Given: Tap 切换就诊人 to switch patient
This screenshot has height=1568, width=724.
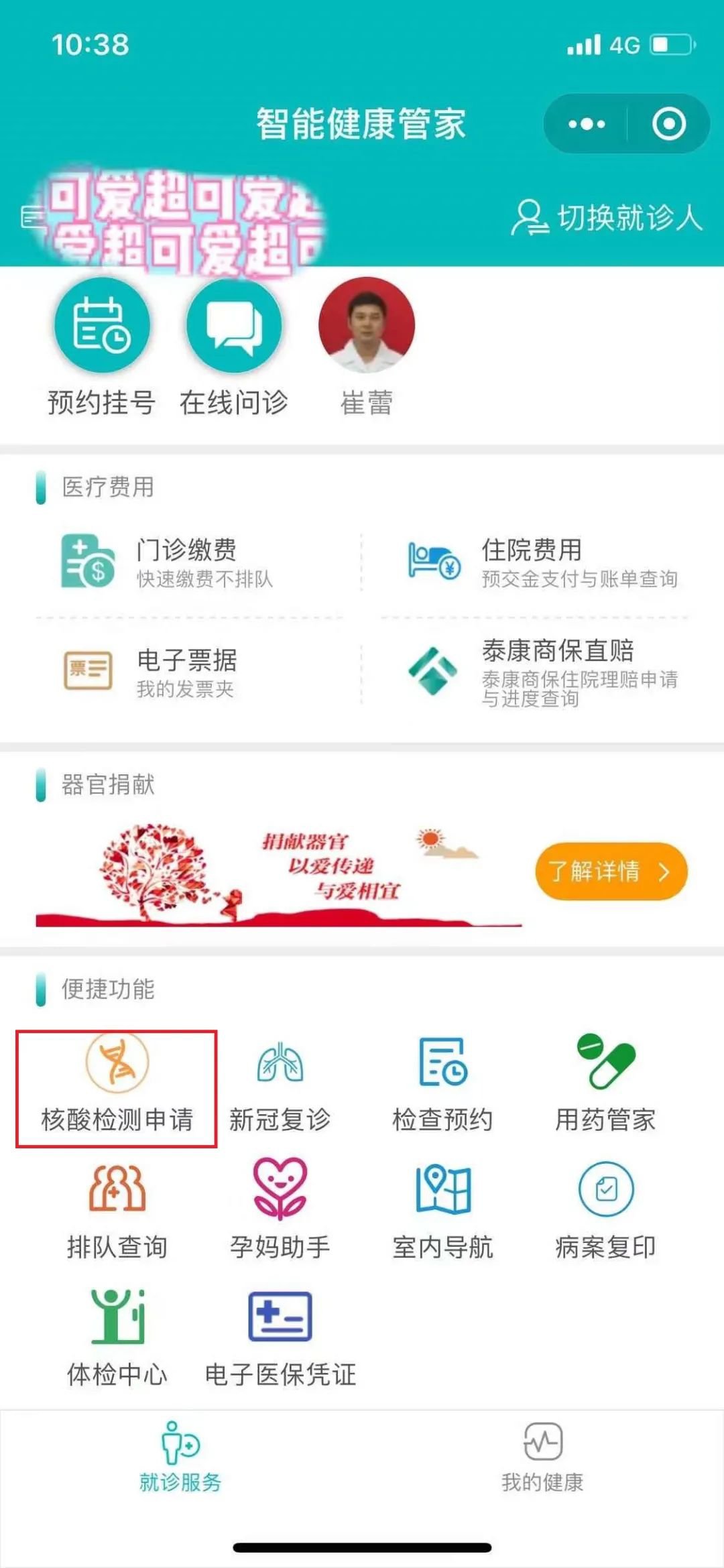Looking at the screenshot, I should tap(607, 218).
